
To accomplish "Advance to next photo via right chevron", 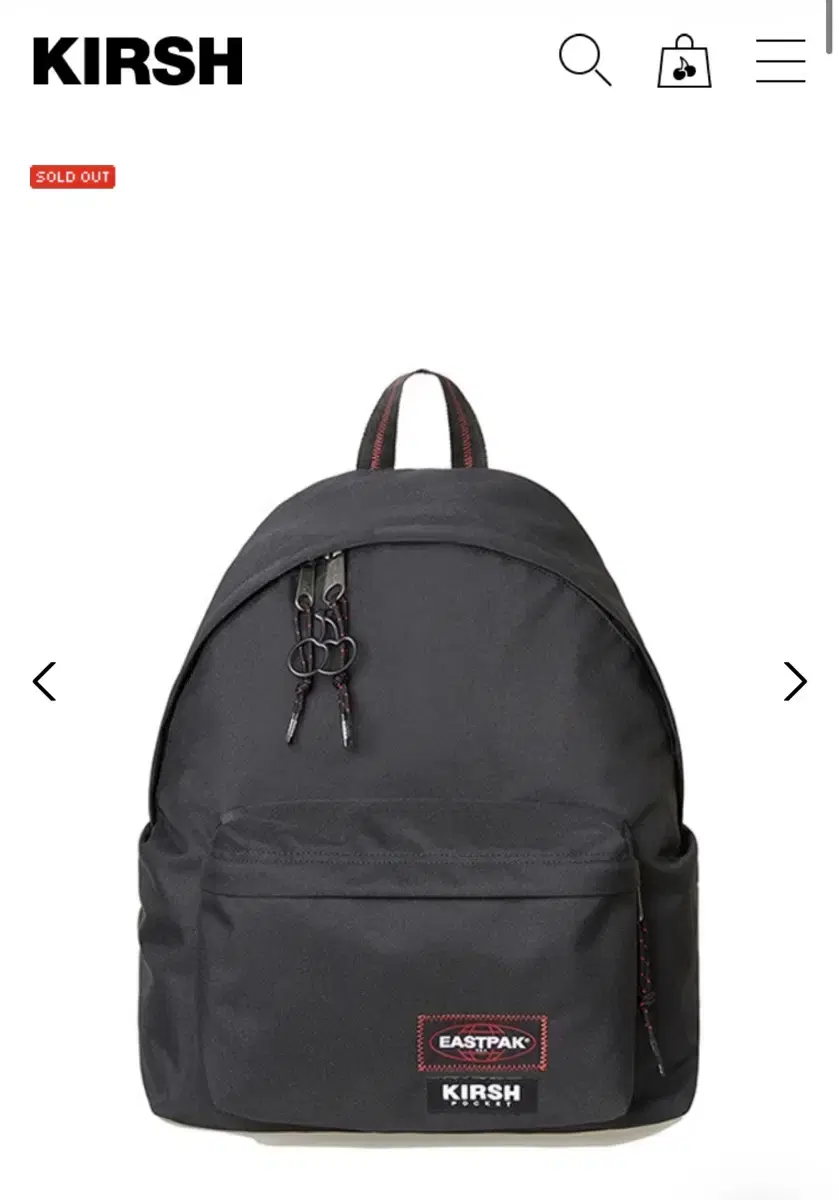I will pyautogui.click(x=797, y=681).
